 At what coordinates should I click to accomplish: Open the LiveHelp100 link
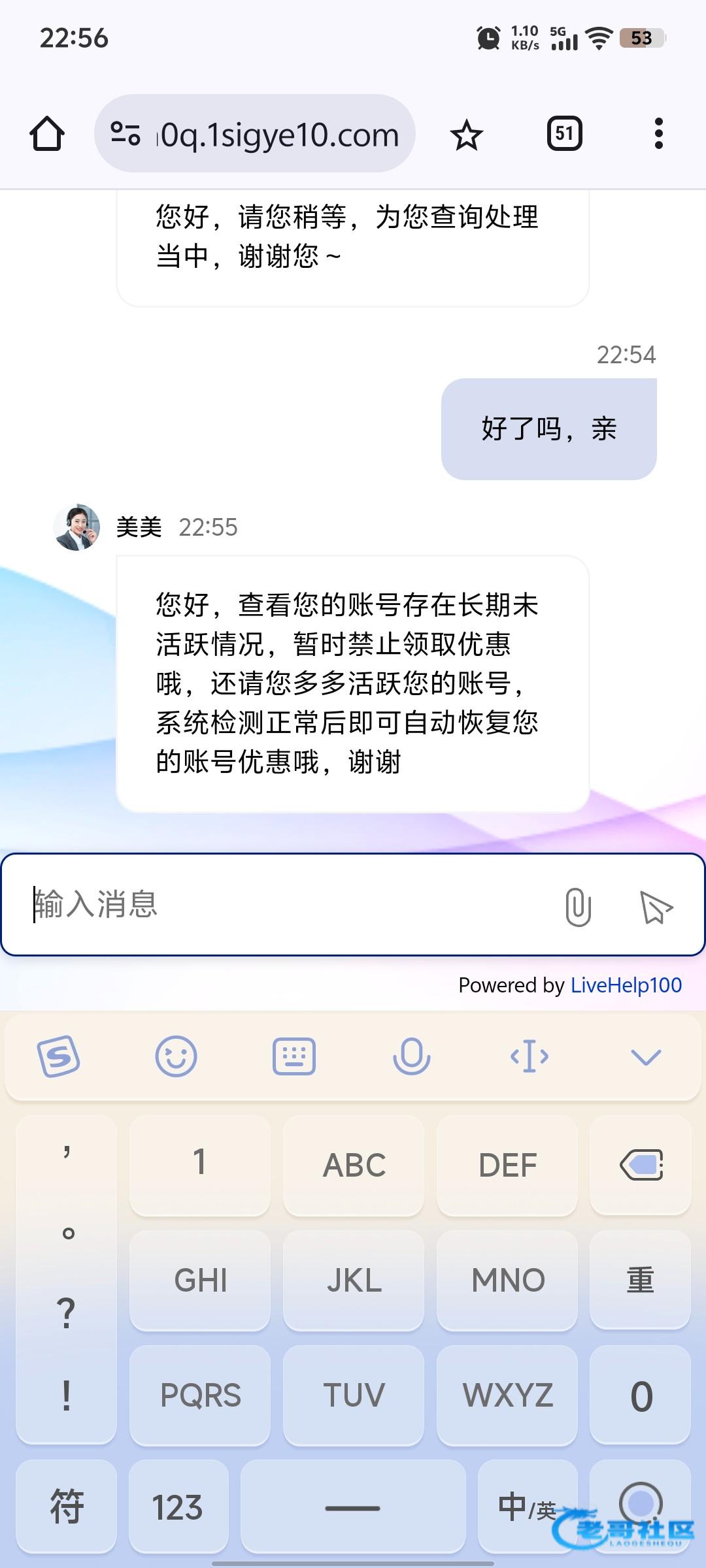point(626,985)
